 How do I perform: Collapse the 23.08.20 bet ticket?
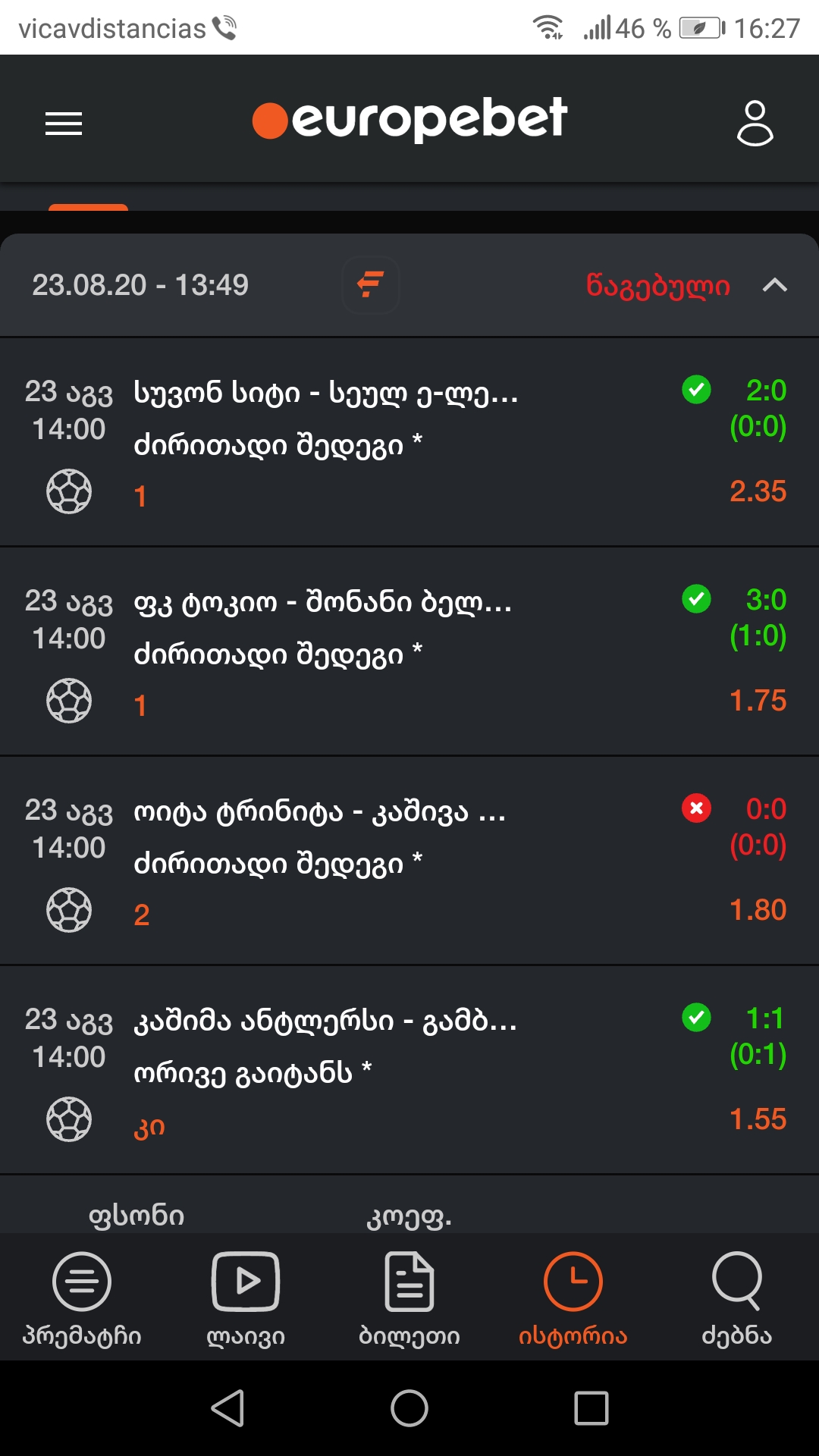pos(774,285)
